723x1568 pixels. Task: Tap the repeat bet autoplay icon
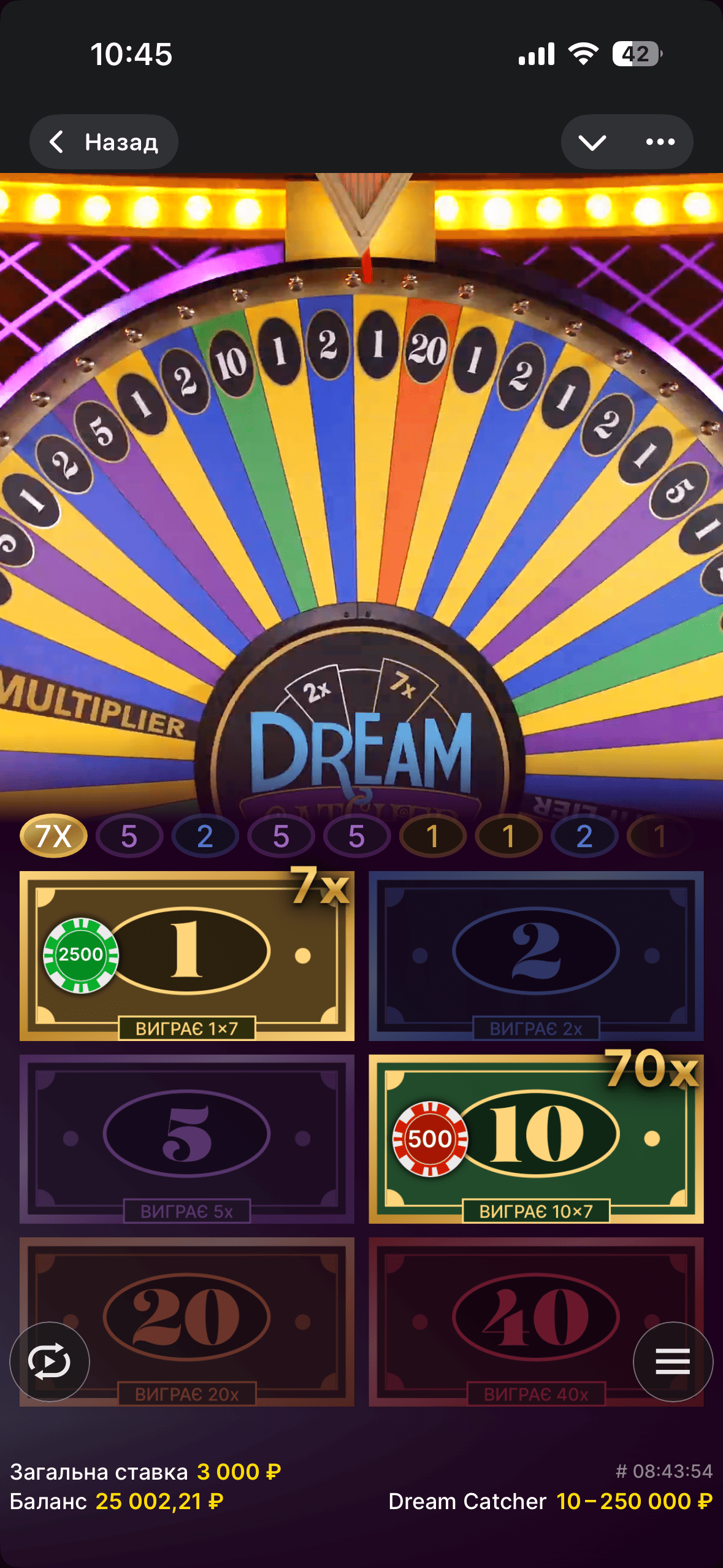pyautogui.click(x=50, y=1361)
